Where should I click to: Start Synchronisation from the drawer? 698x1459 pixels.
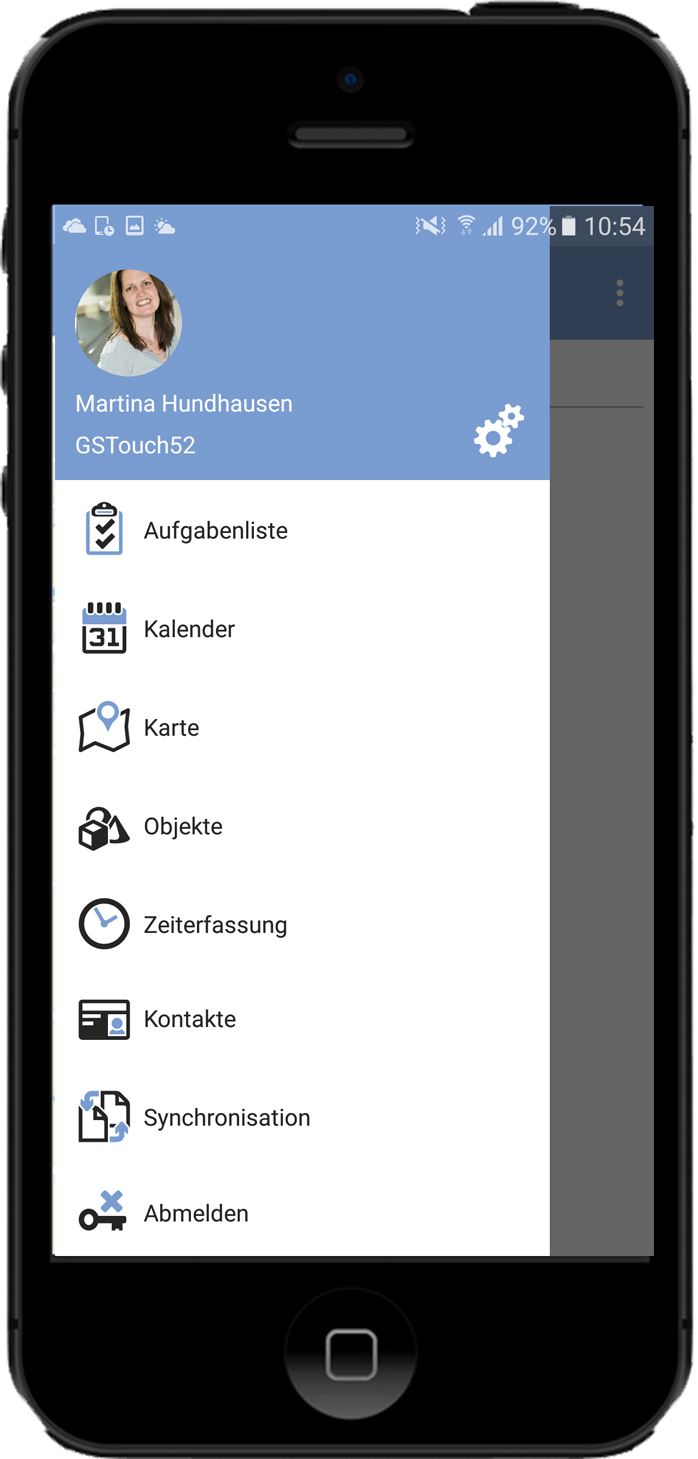coord(227,1118)
